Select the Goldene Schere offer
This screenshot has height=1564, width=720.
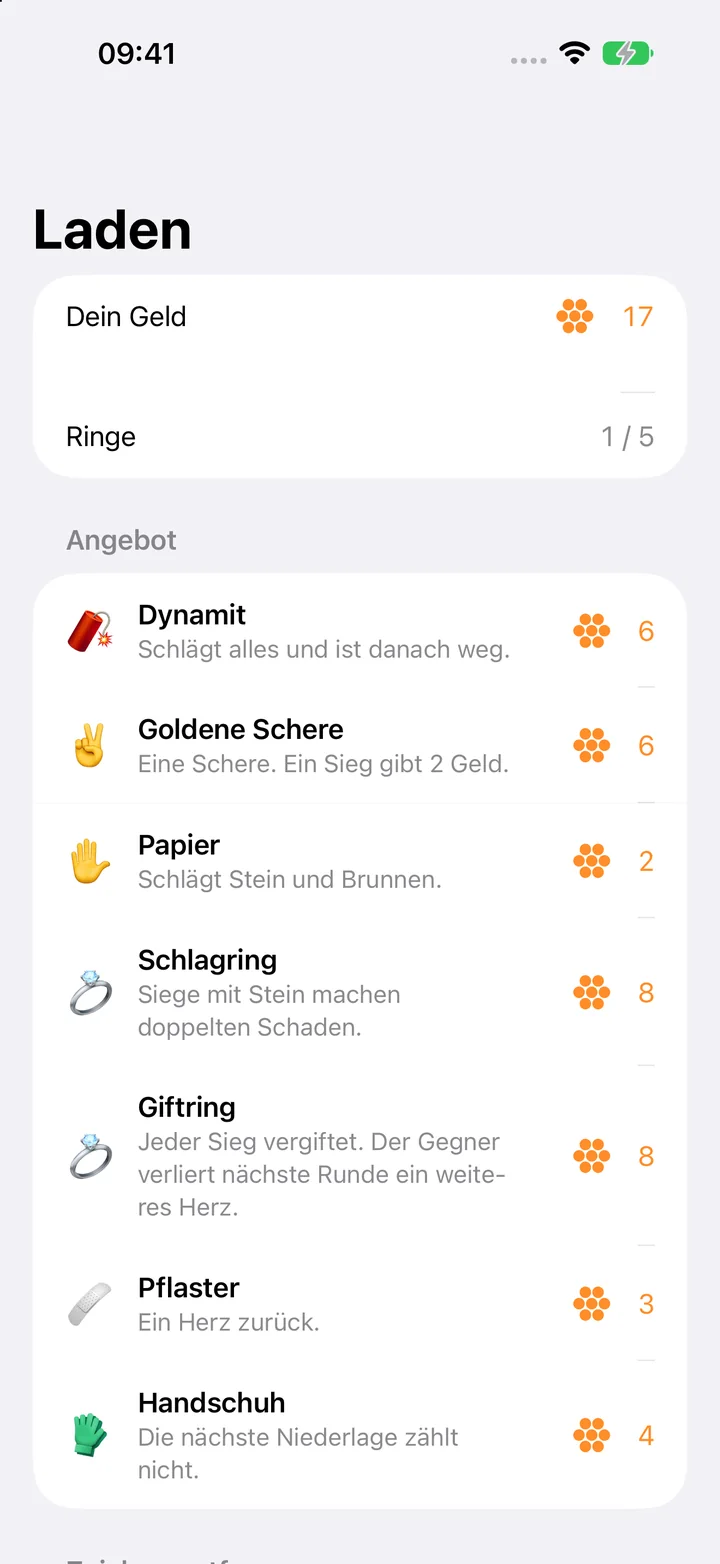click(x=360, y=746)
